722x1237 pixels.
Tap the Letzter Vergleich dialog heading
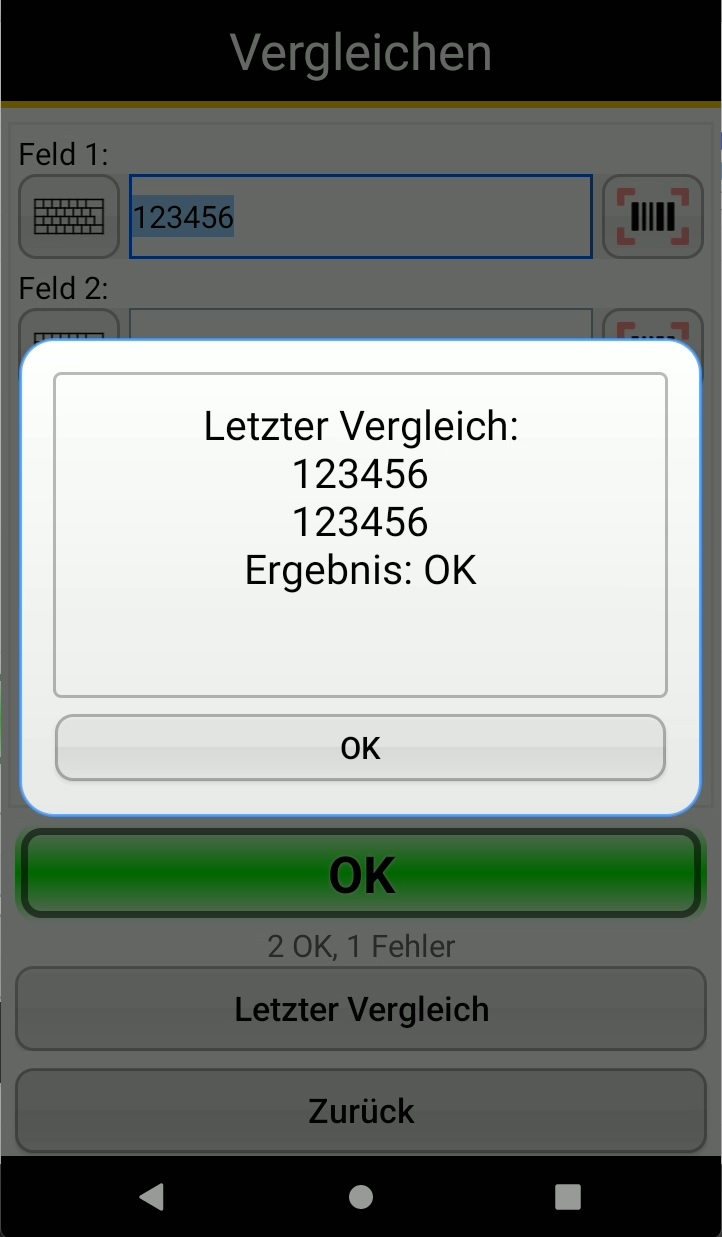[360, 426]
